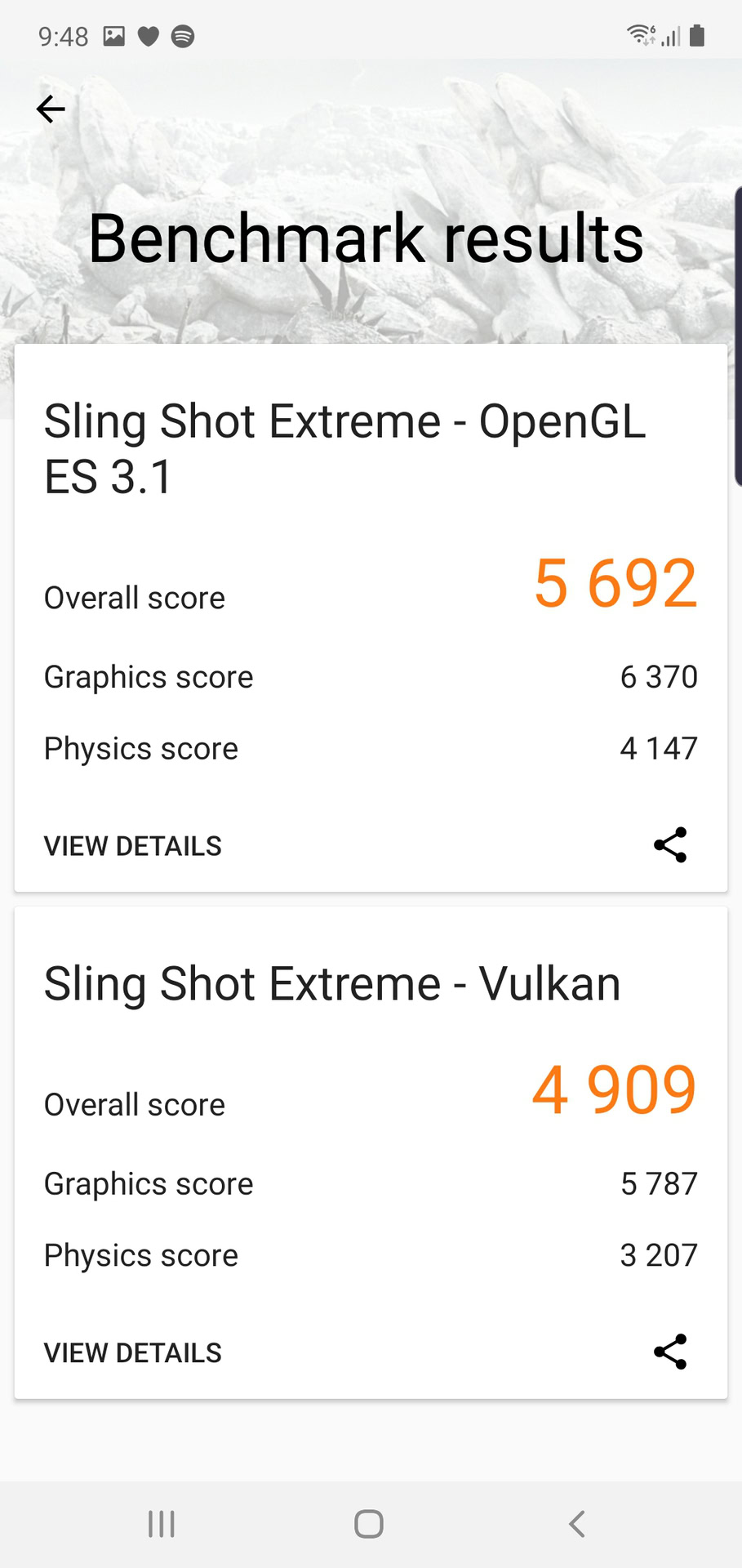Go back using the top-left arrow
742x1568 pixels.
coord(51,109)
